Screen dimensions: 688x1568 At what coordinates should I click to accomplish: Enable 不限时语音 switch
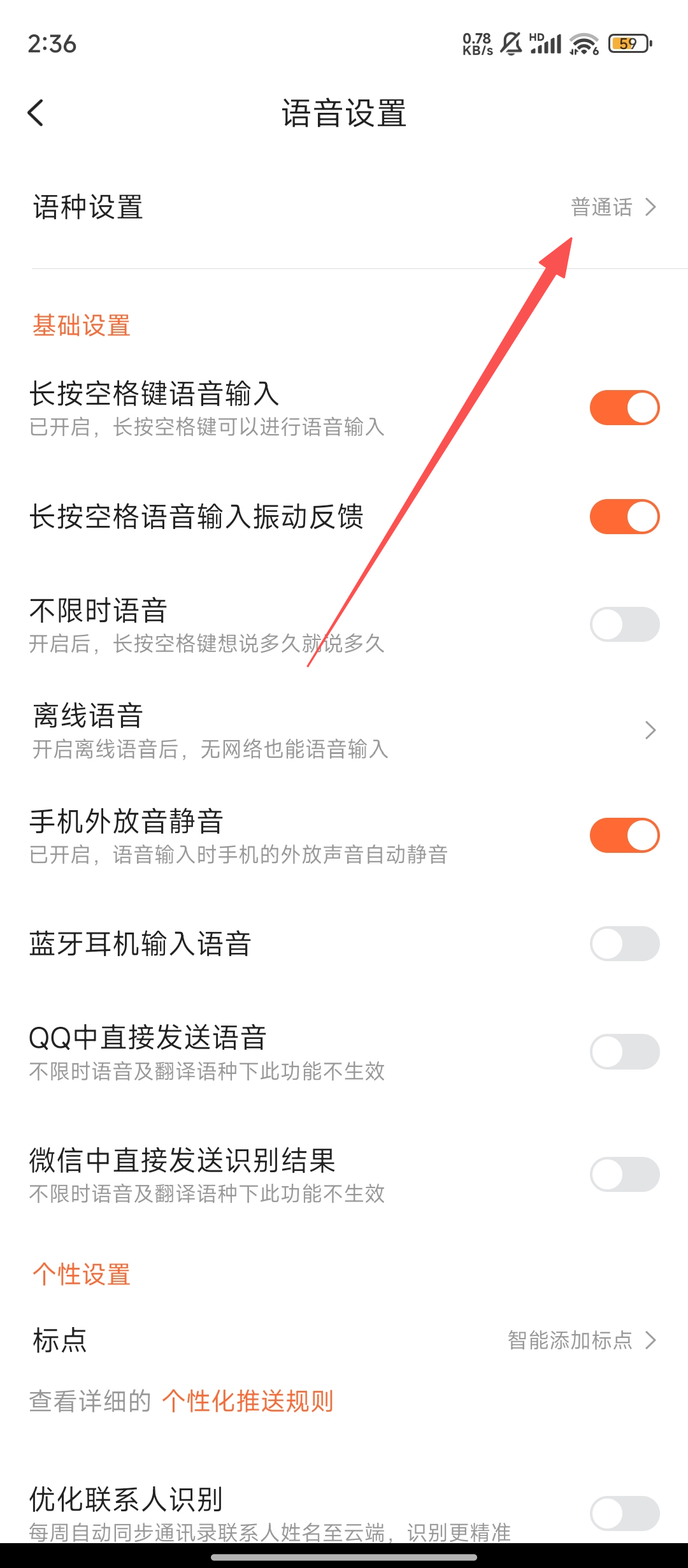624,624
